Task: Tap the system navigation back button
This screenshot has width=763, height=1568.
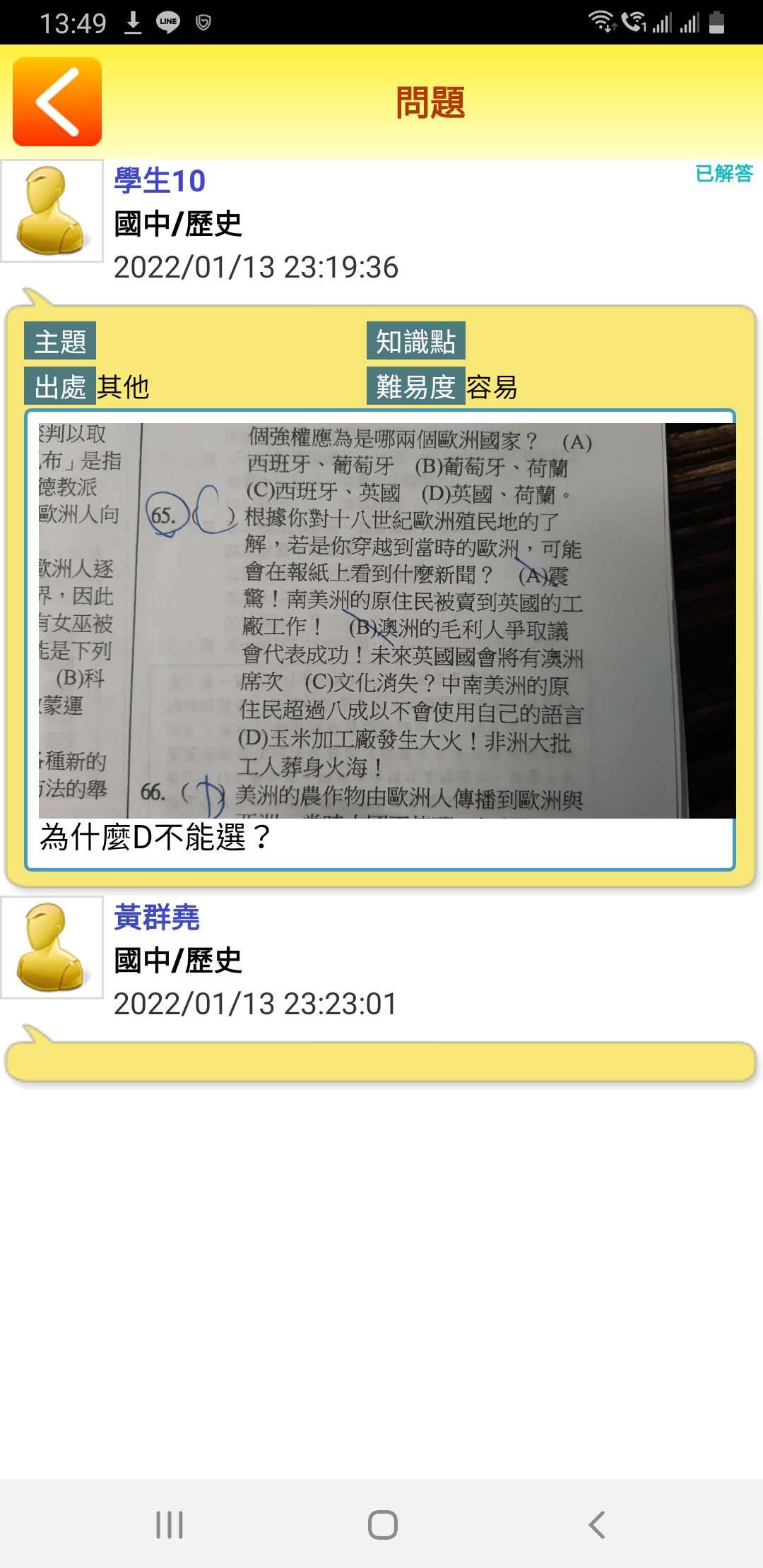Action: [597, 1525]
